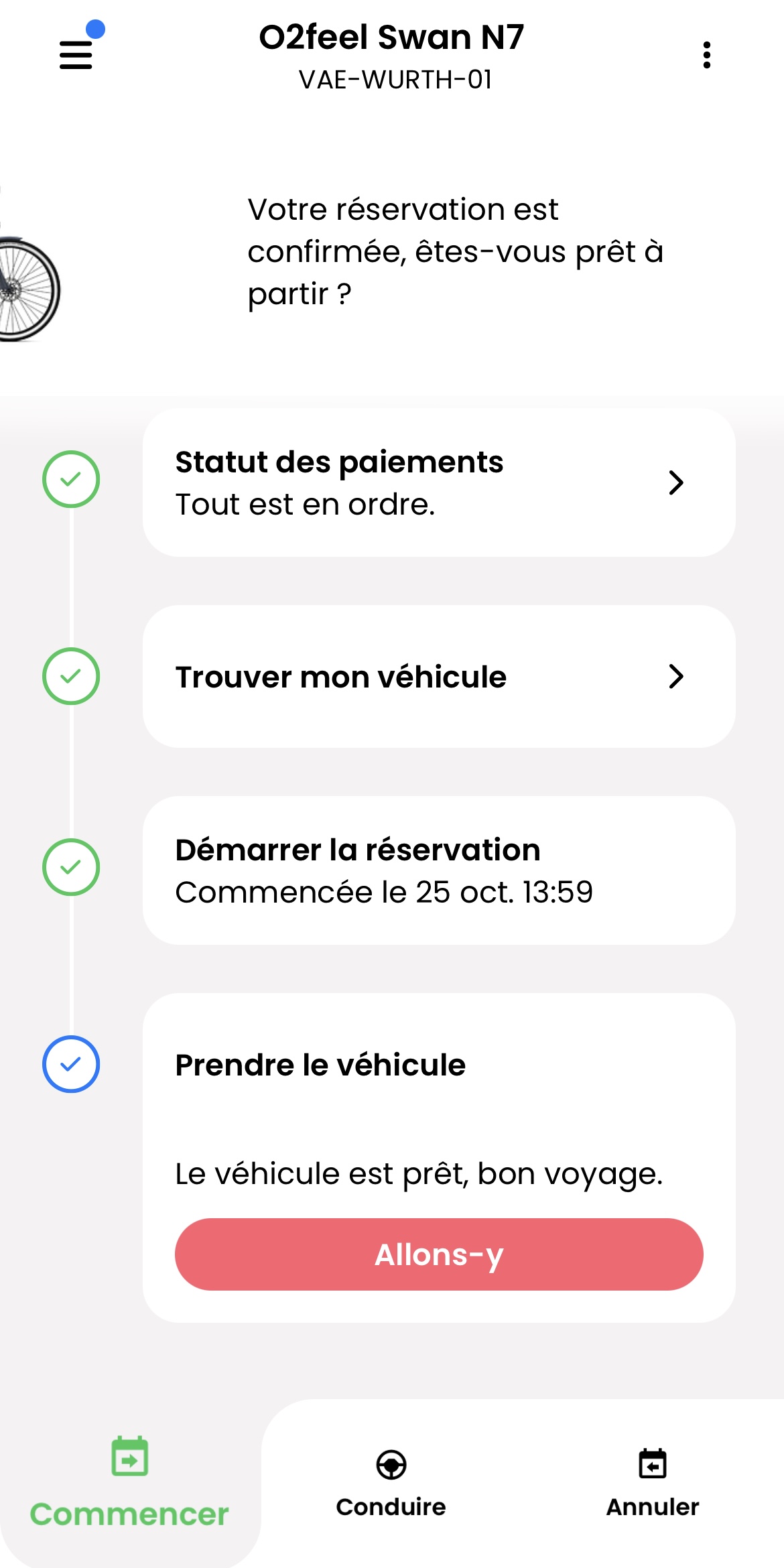Switch to the Commencer tab
The height and width of the screenshot is (1568, 784).
coord(129,1484)
